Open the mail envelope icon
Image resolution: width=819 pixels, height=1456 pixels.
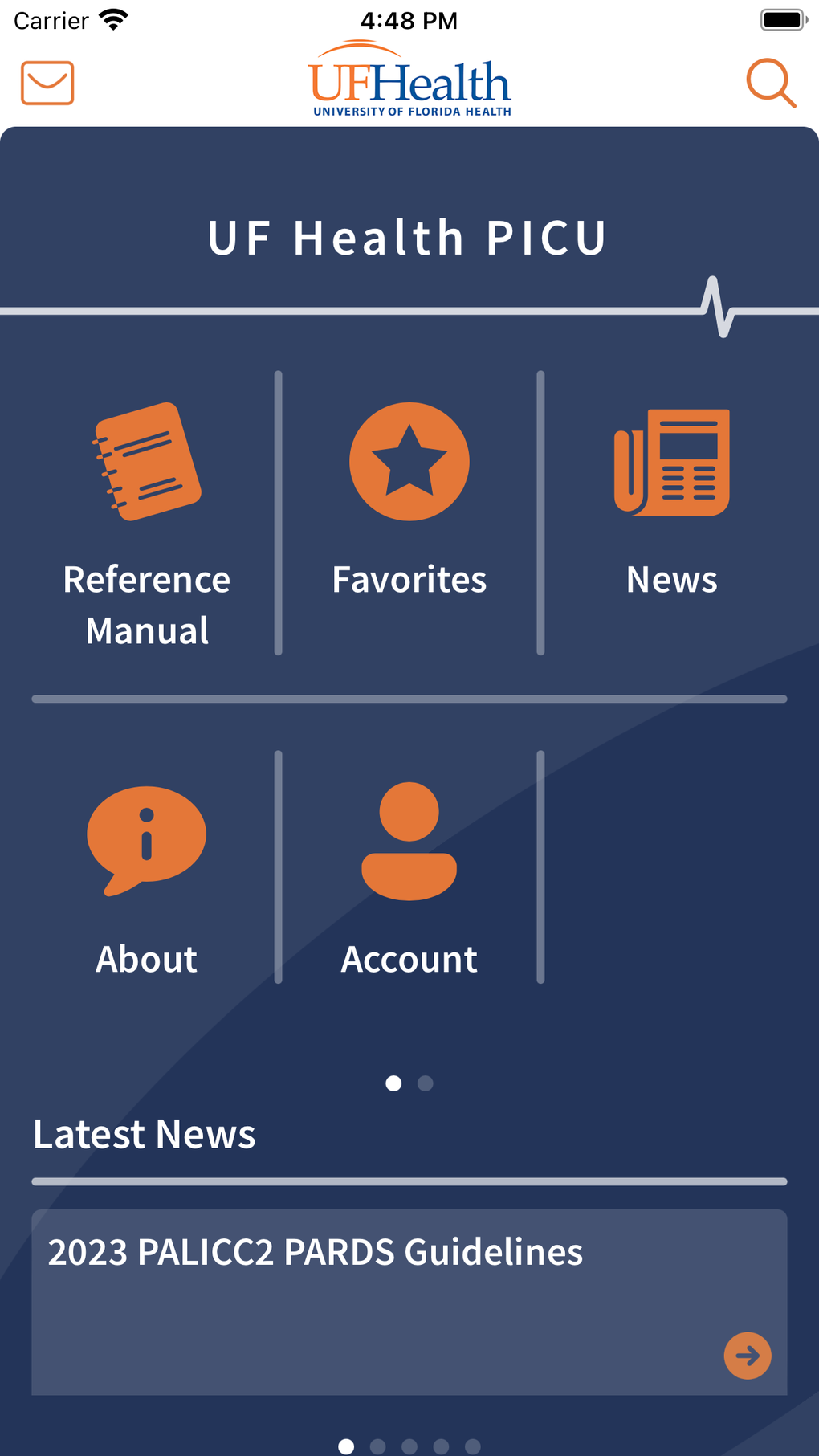click(47, 83)
